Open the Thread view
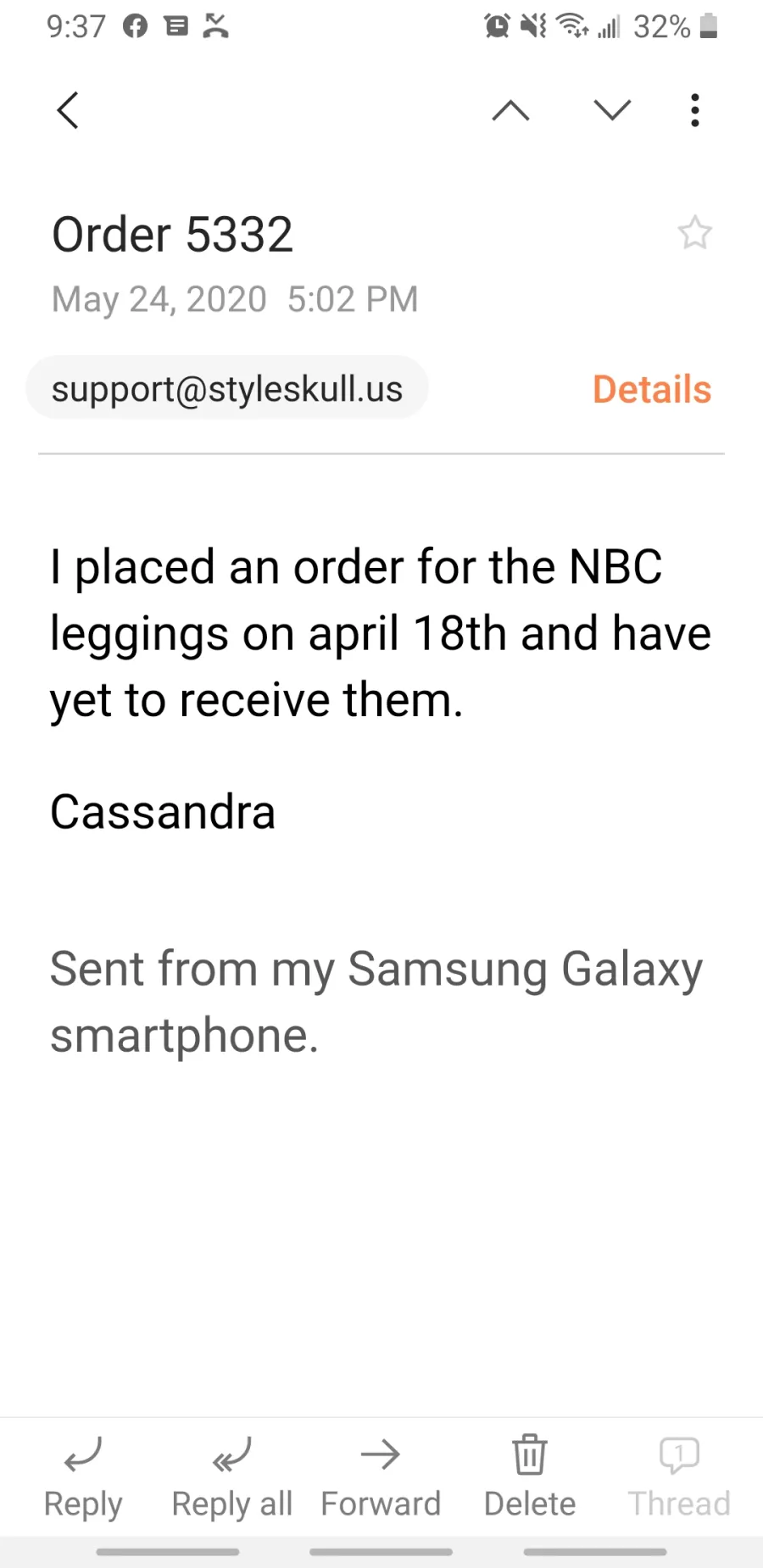Image resolution: width=763 pixels, height=1568 pixels. pyautogui.click(x=679, y=1478)
